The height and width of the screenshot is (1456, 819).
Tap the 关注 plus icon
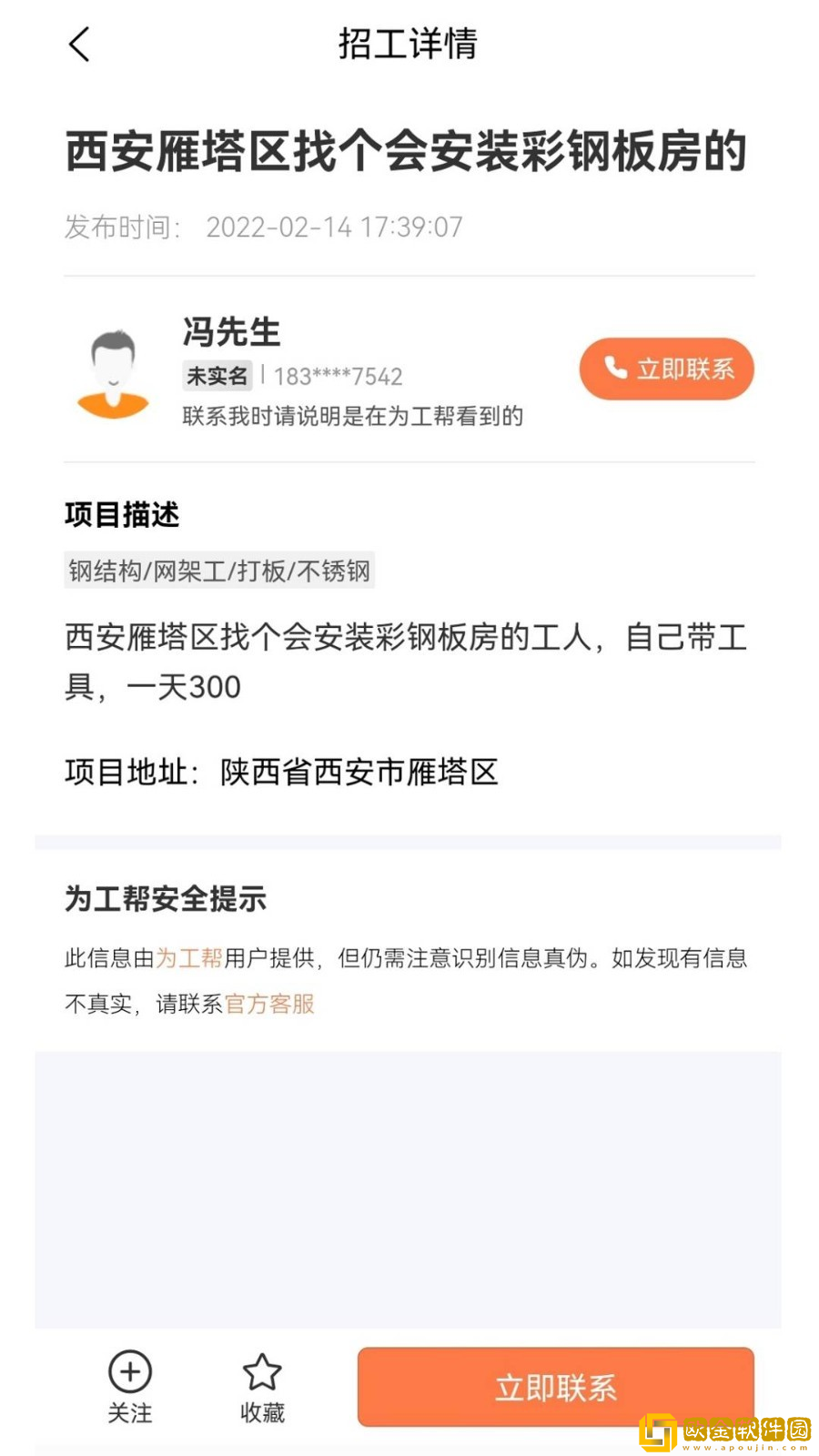(x=129, y=1370)
